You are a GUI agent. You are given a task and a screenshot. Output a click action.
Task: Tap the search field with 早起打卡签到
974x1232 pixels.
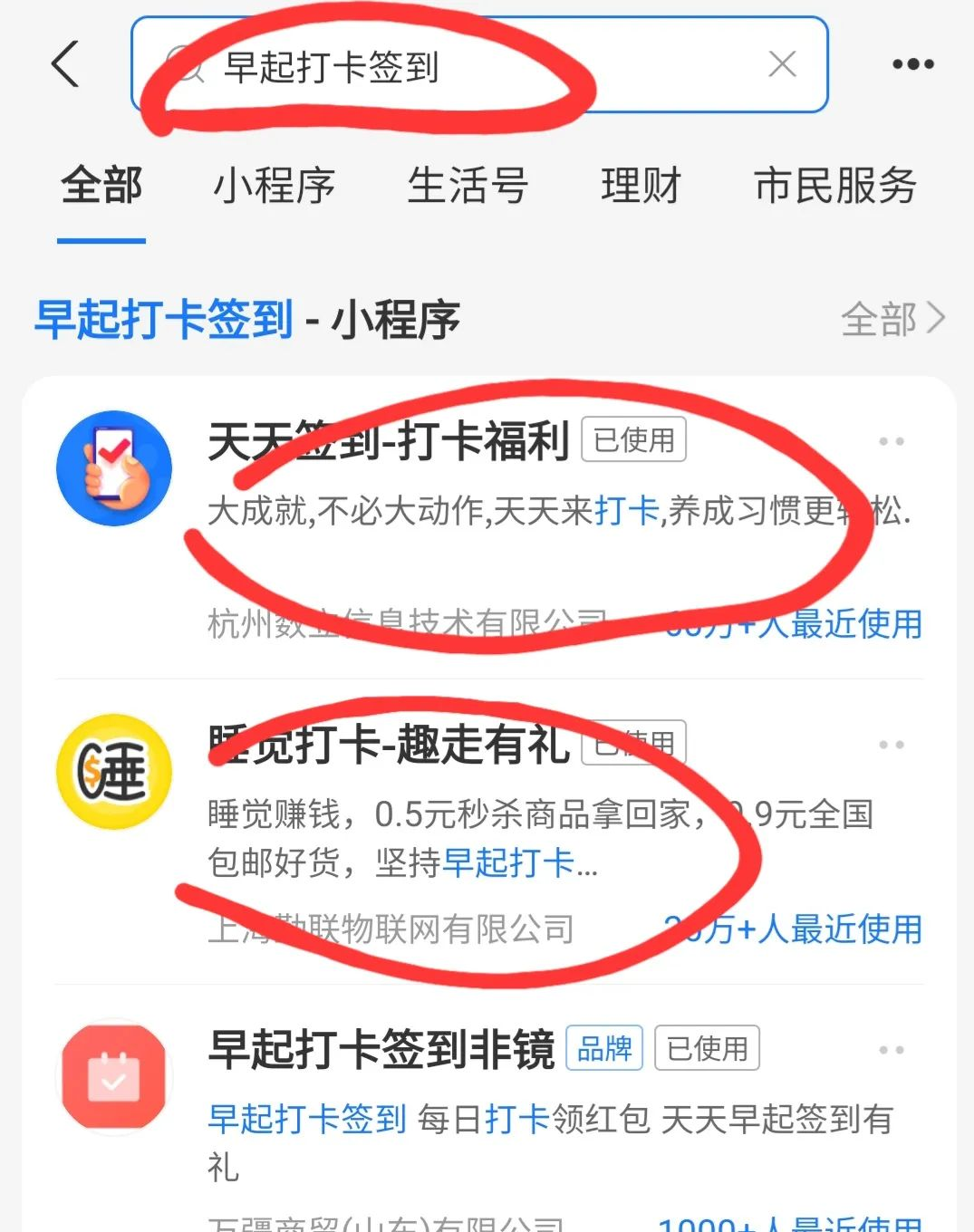[453, 65]
